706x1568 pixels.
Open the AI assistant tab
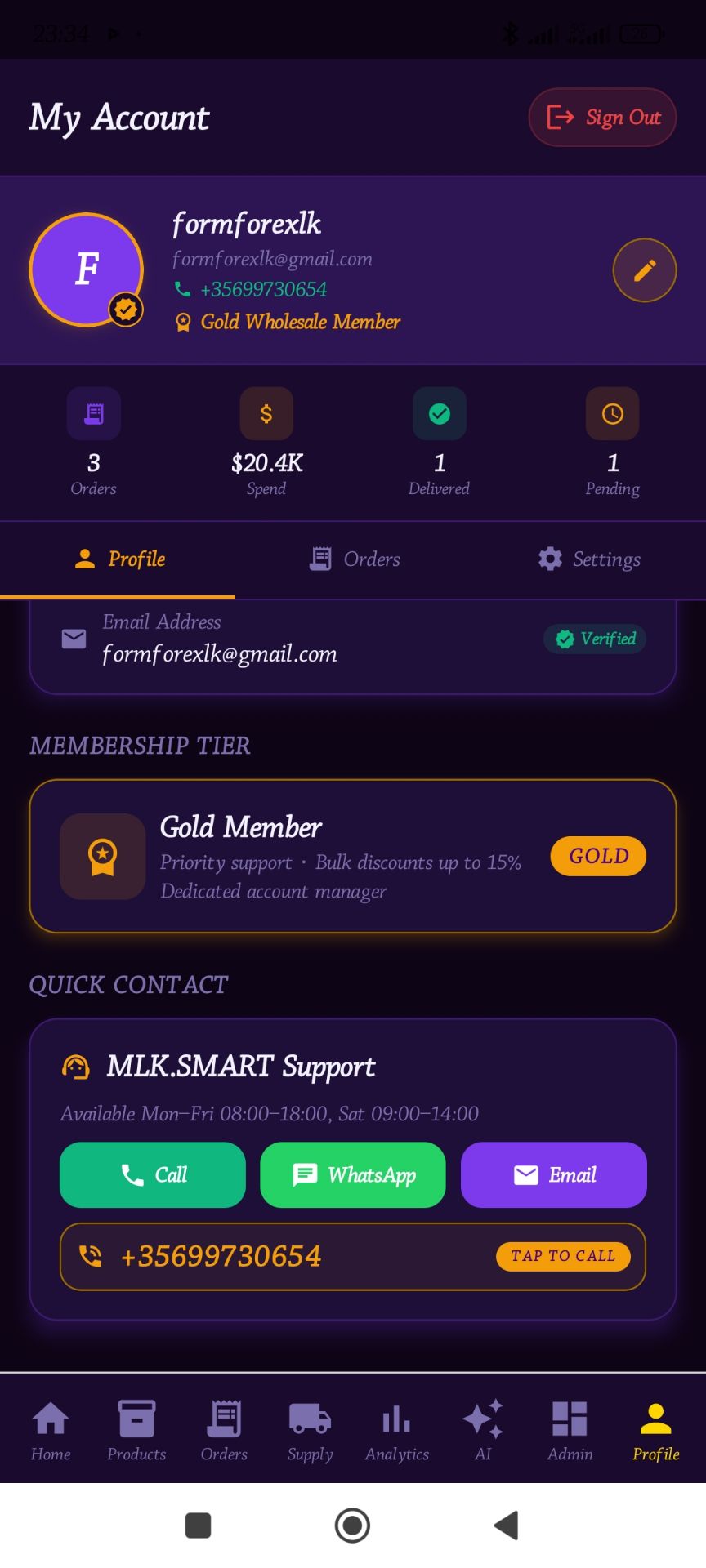click(x=483, y=1431)
